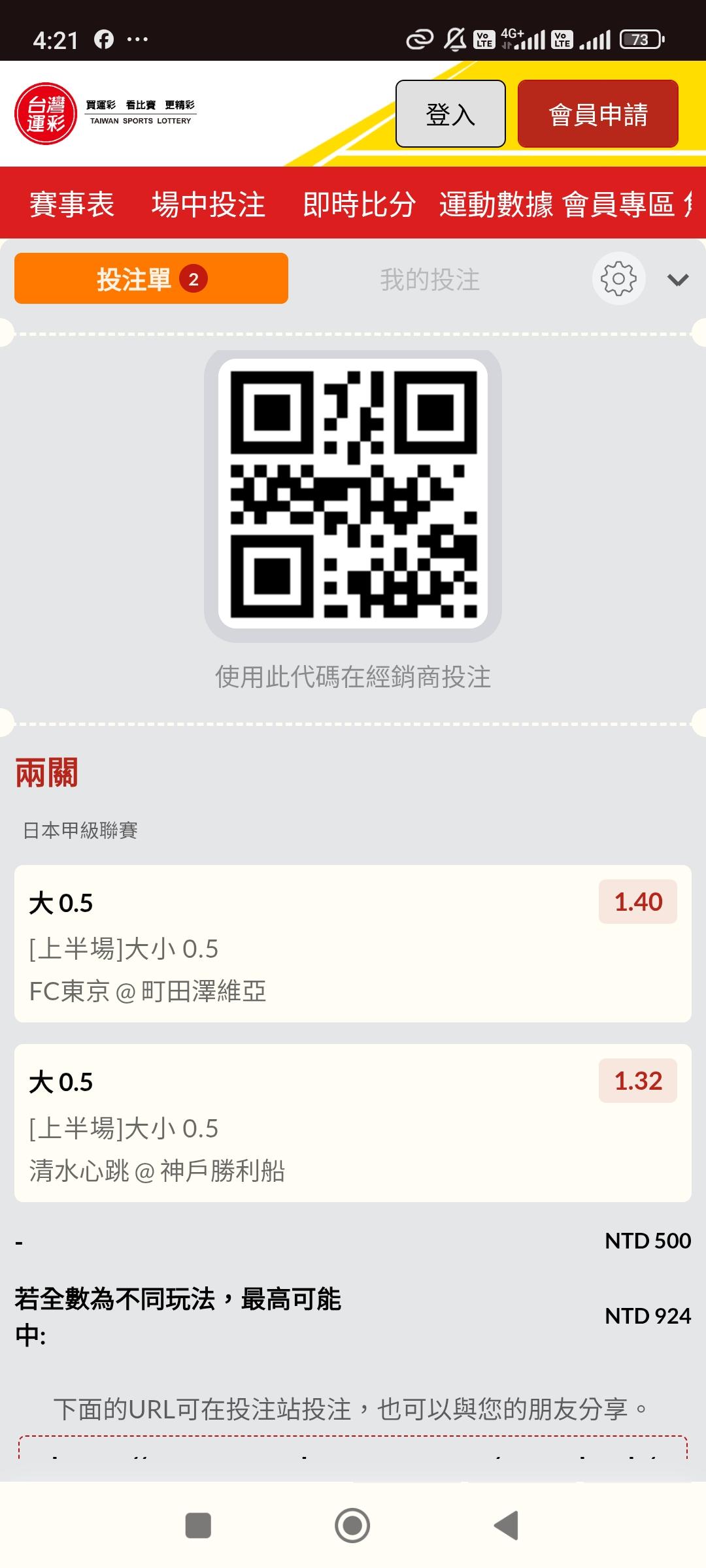Open bet slip settings gear
Screen dimensions: 706x1568
618,279
